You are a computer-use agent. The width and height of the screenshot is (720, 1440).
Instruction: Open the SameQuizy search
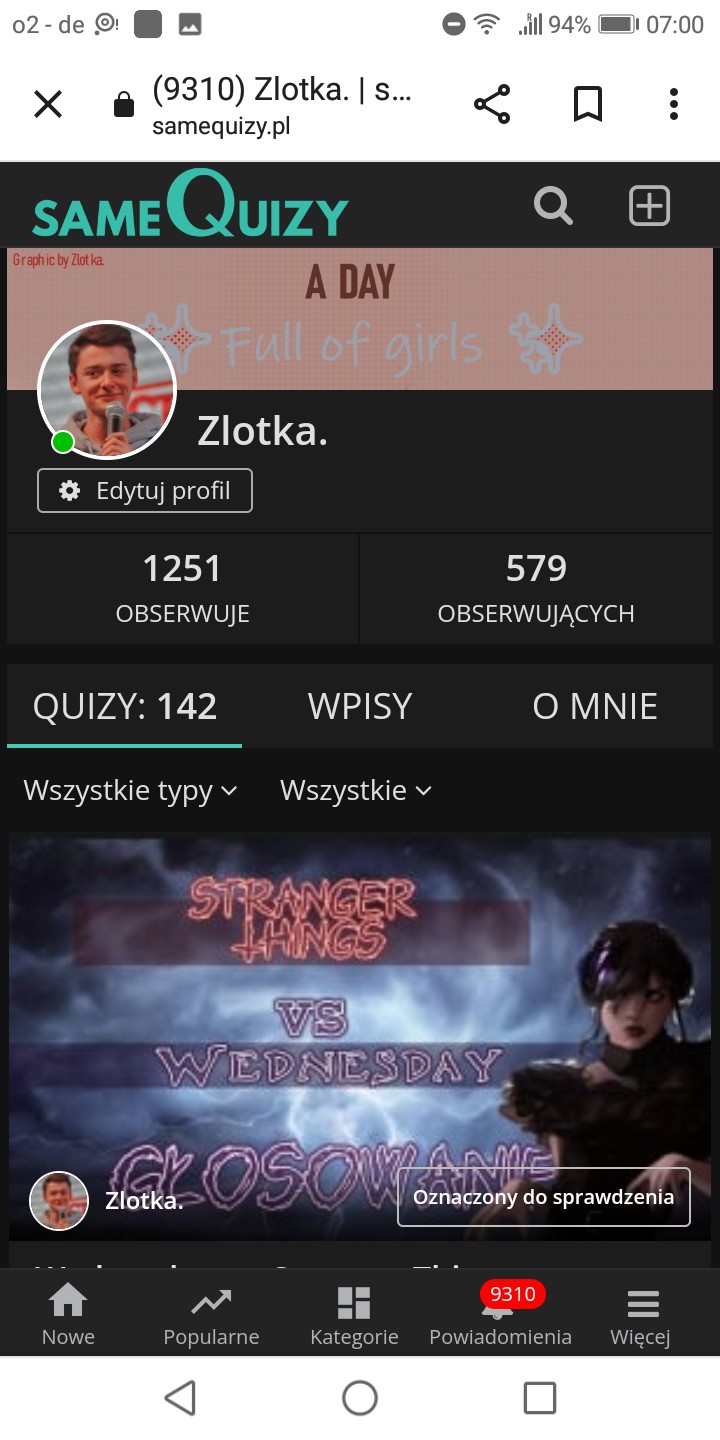(553, 206)
